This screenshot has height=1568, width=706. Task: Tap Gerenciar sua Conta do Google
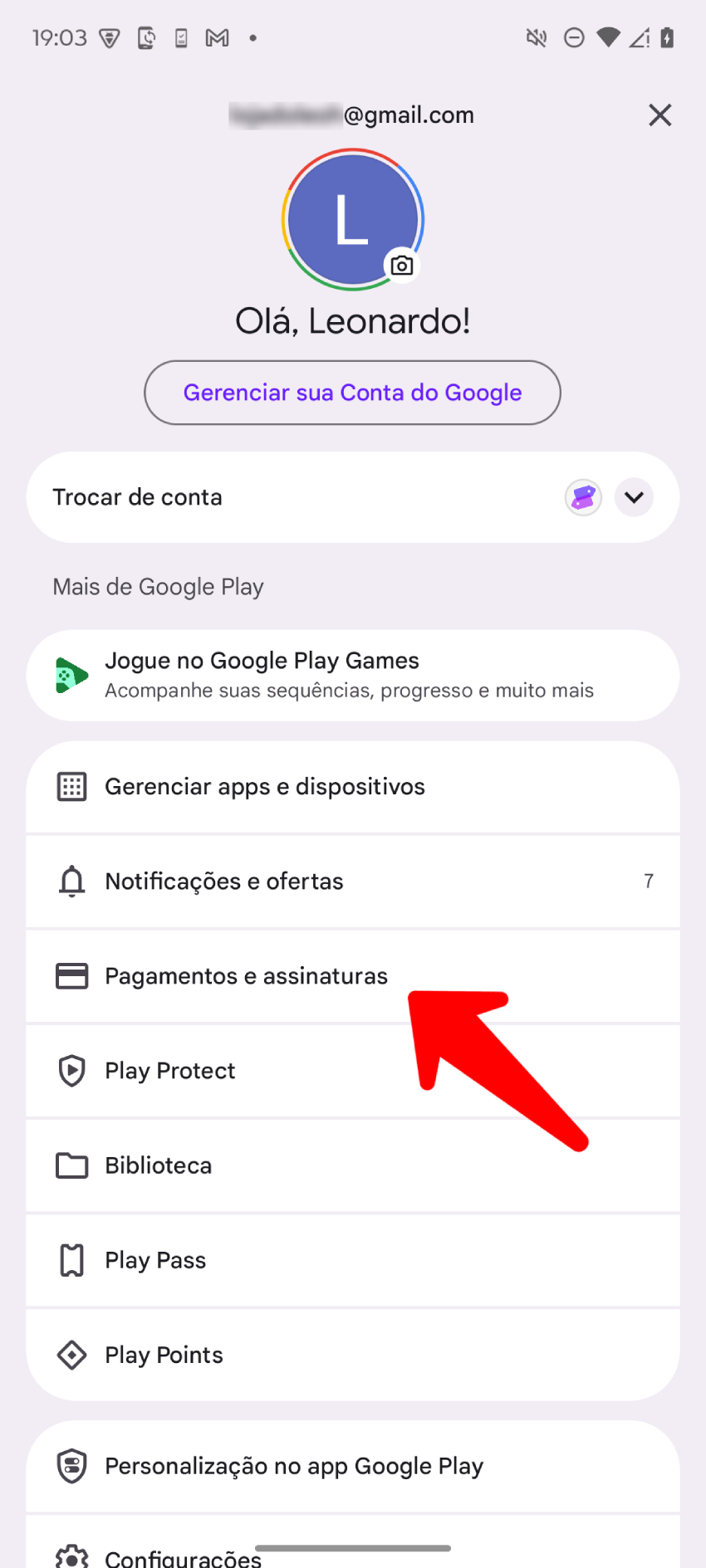click(x=352, y=392)
